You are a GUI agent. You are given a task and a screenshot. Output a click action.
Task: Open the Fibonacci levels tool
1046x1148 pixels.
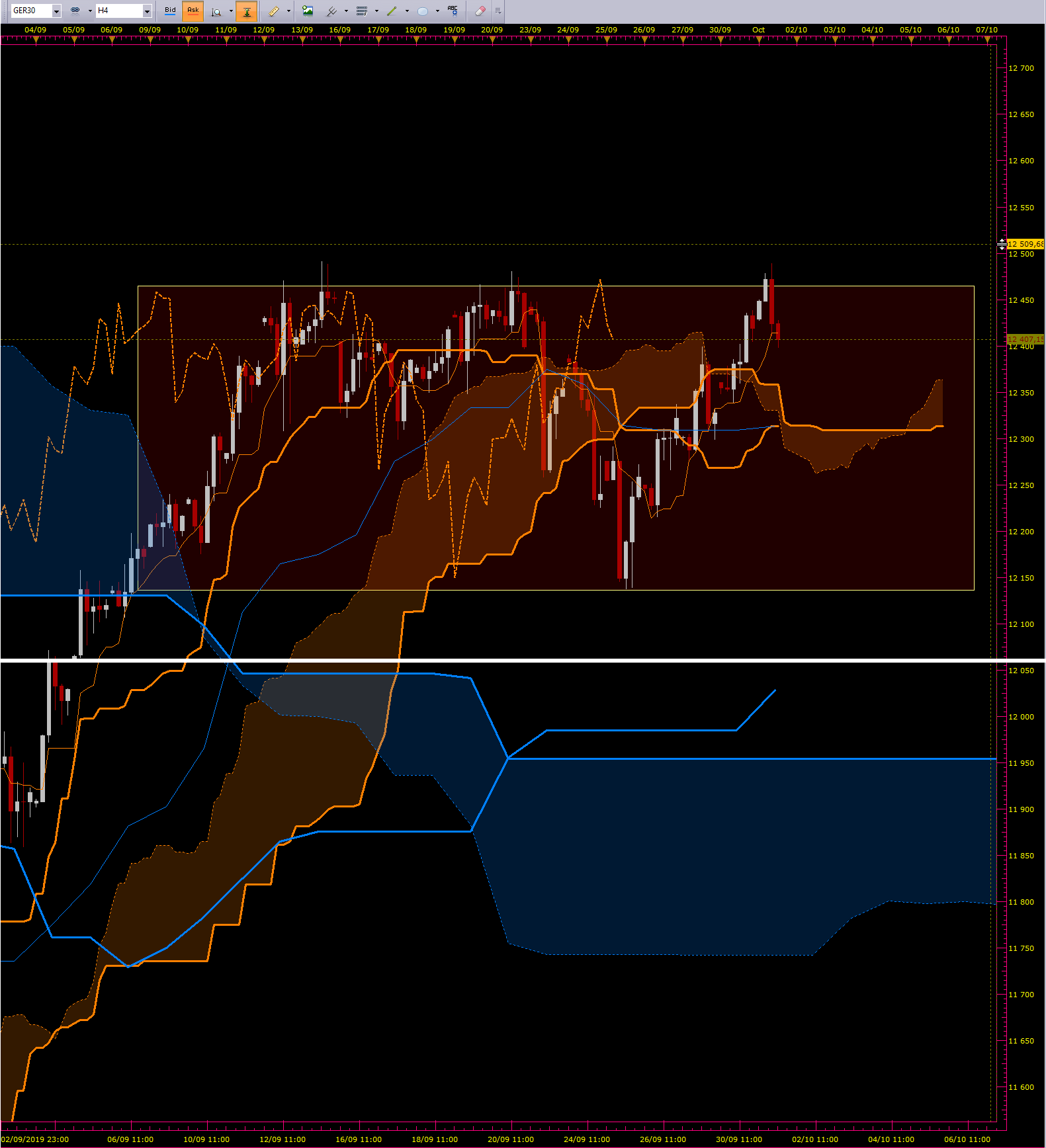click(362, 11)
